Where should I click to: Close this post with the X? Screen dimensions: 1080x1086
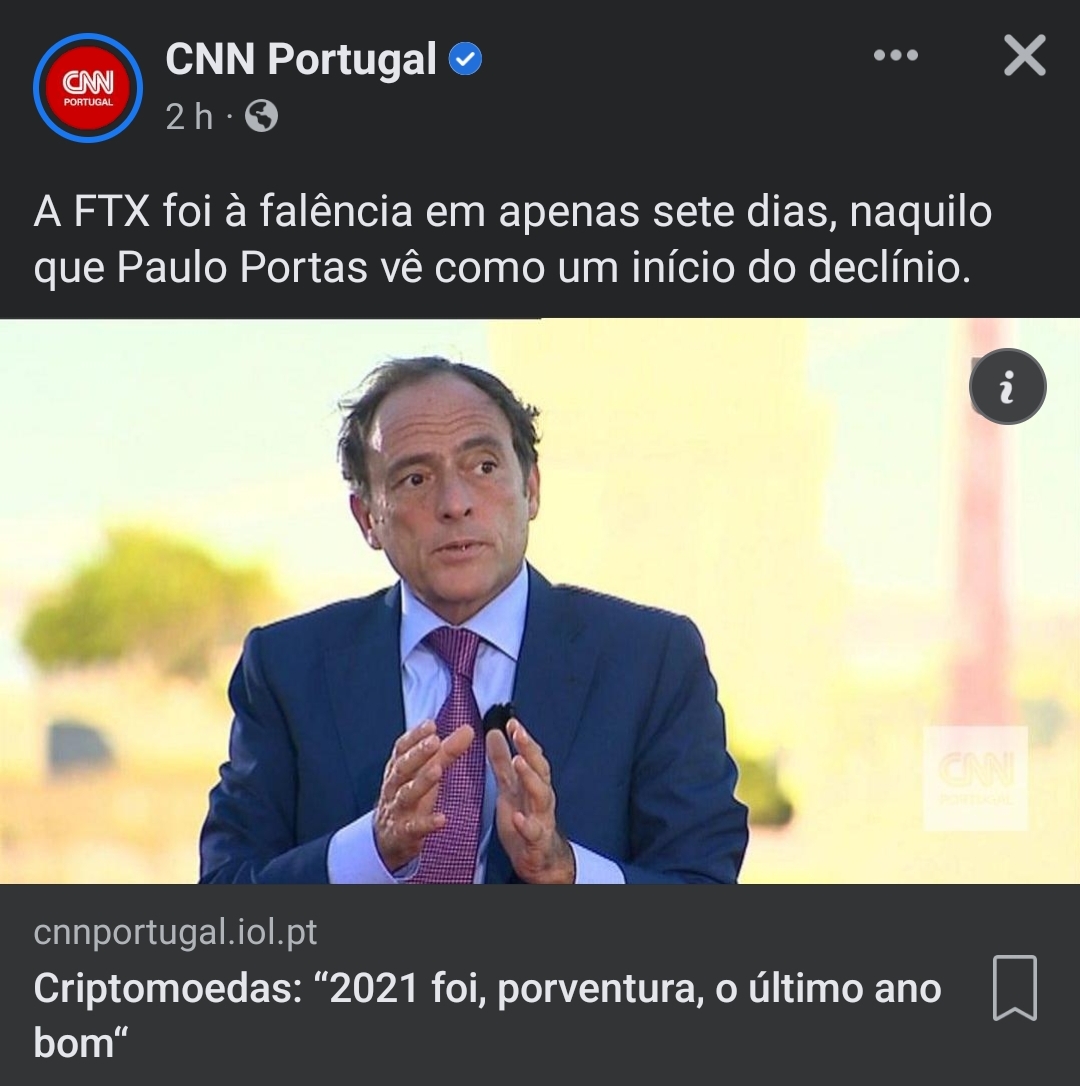point(1024,56)
